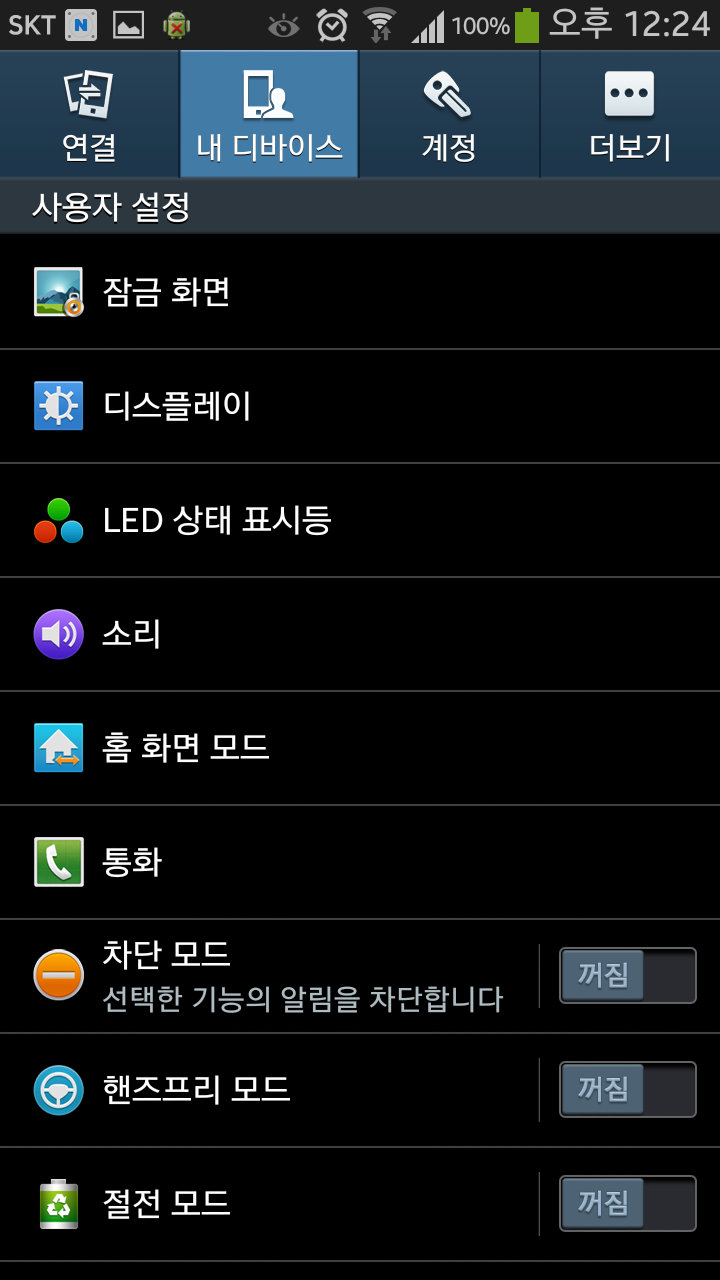Open 홈 화면 모드 settings
Image resolution: width=720 pixels, height=1280 pixels.
click(x=360, y=748)
